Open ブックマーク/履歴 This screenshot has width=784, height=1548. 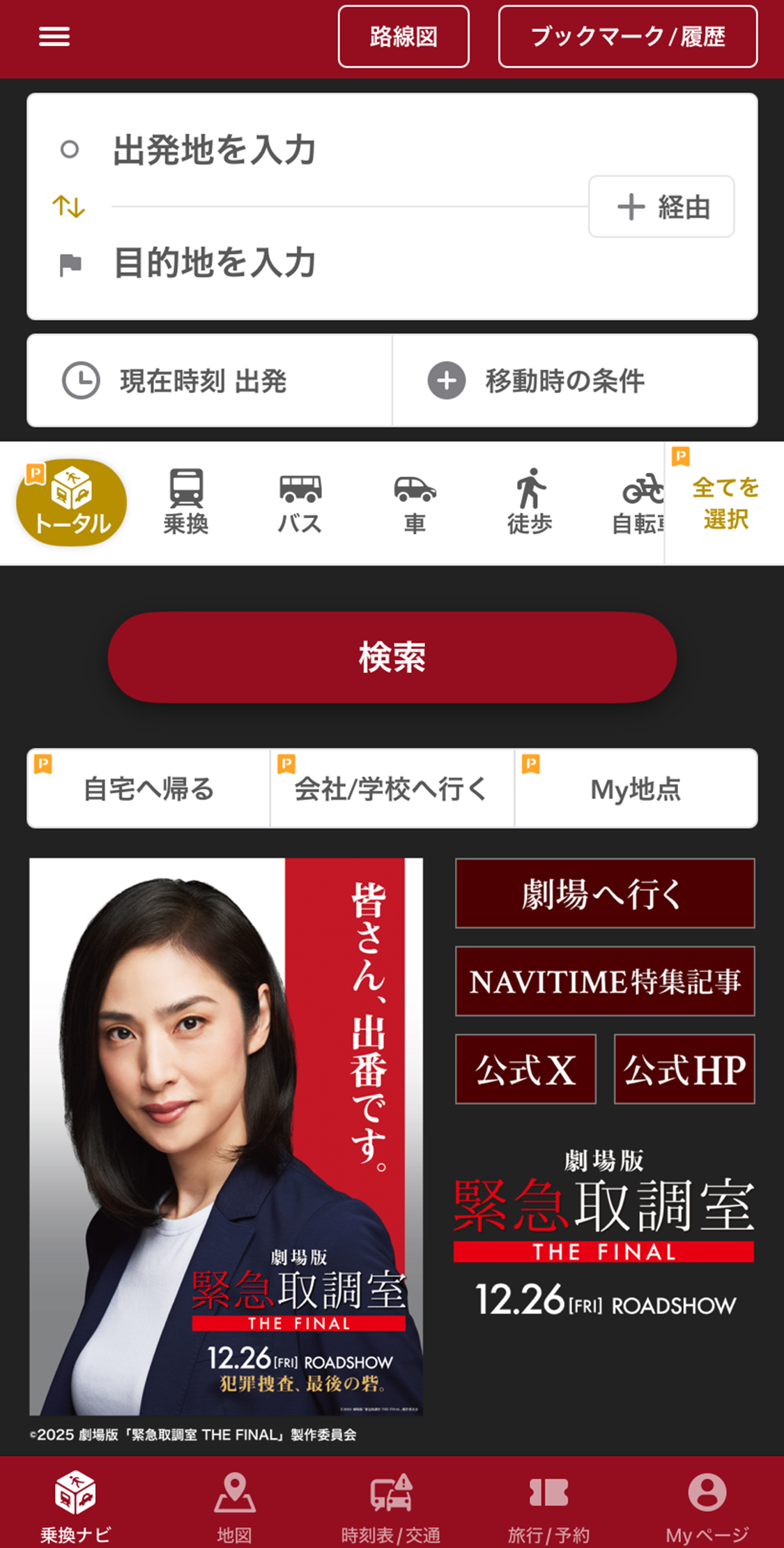[x=627, y=36]
